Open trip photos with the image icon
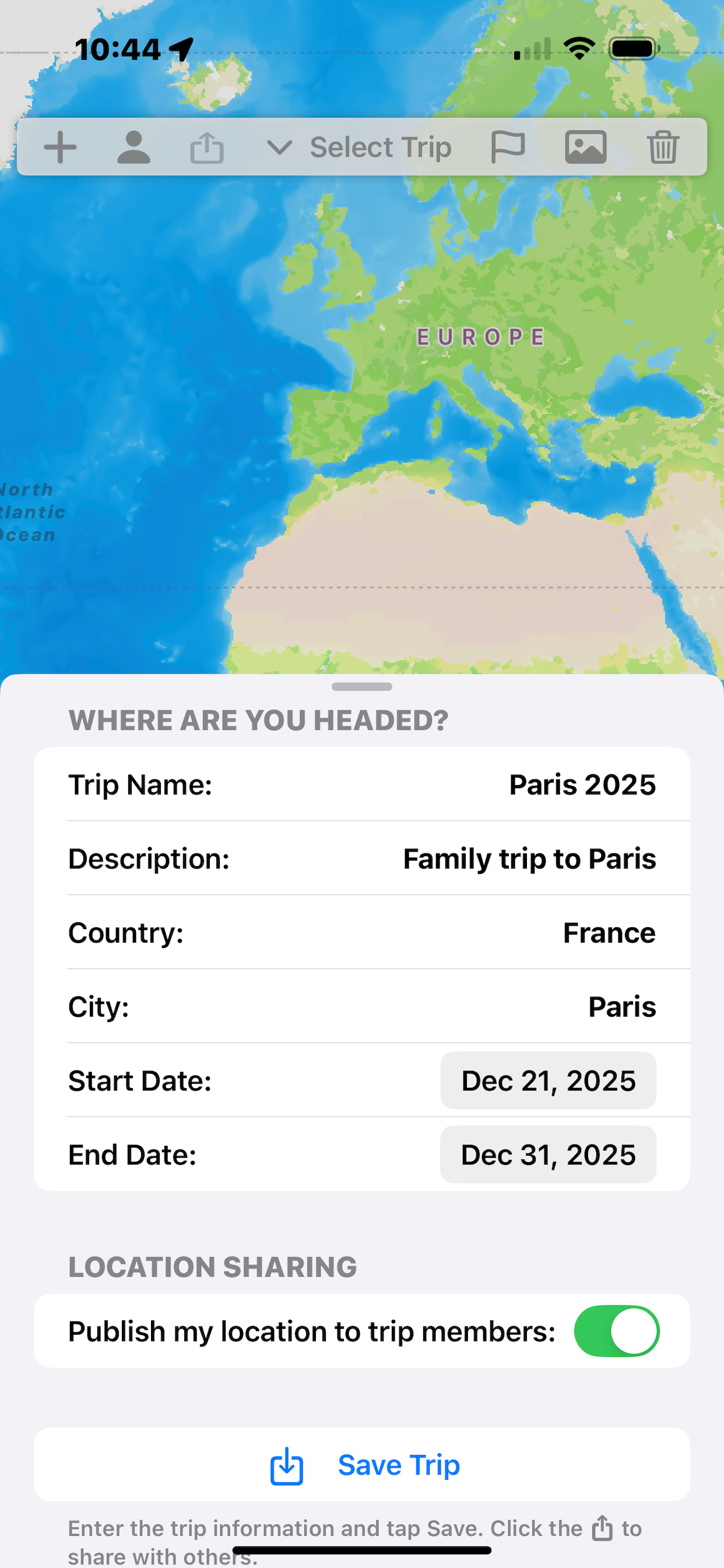The image size is (724, 1568). (x=586, y=146)
